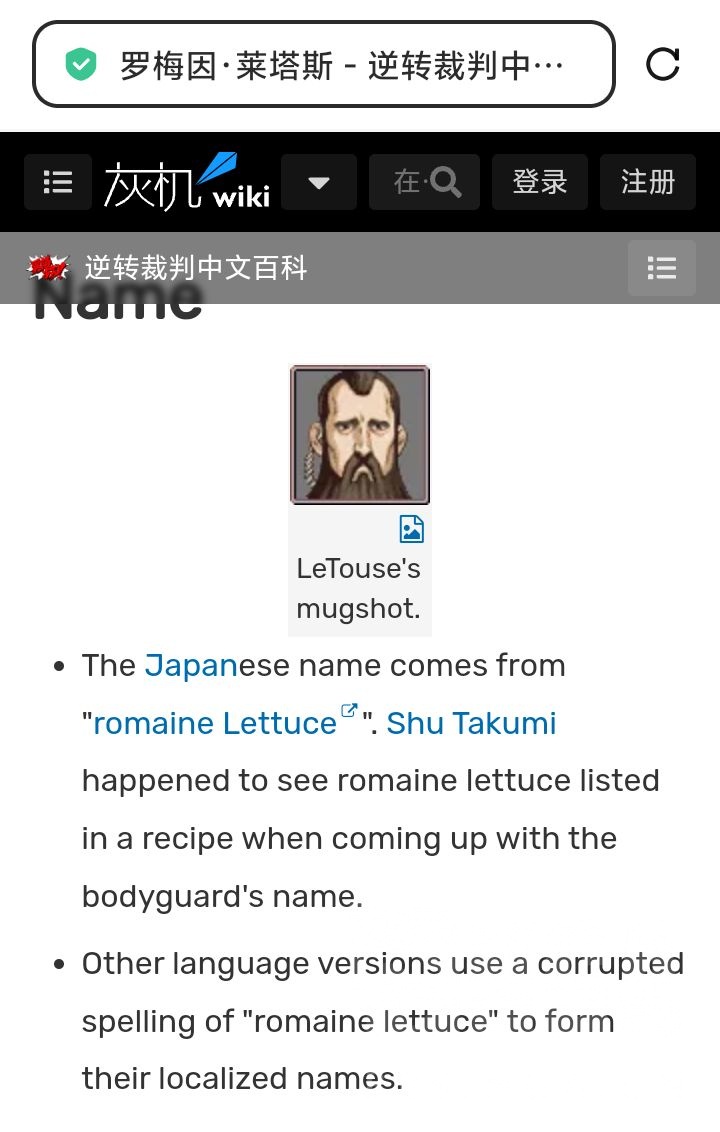The height and width of the screenshot is (1132, 720).
Task: Go to the 灰机wiki home logo
Action: 187,182
